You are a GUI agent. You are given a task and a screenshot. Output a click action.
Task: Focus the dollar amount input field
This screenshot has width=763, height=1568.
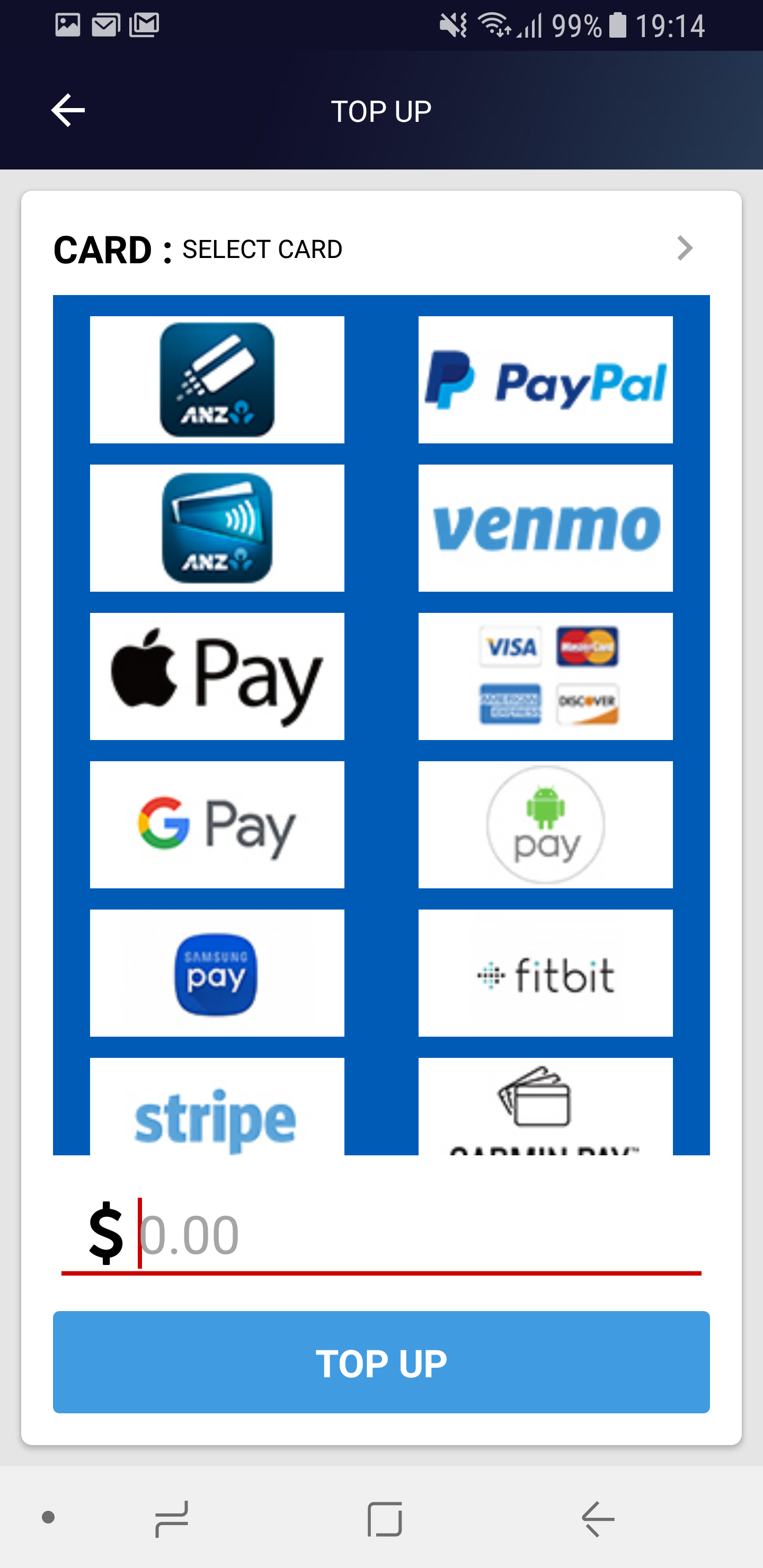[x=381, y=1234]
